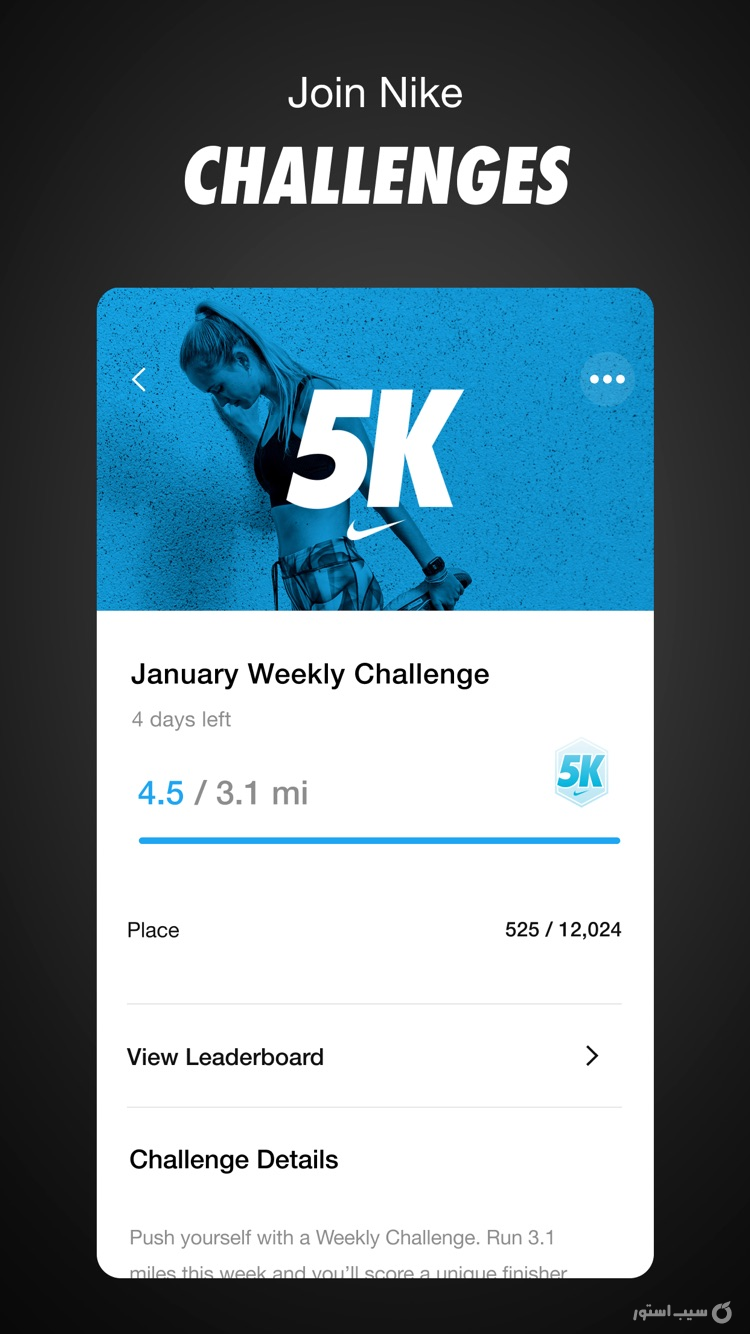
Task: Tap the 4 days left label
Action: pos(180,719)
